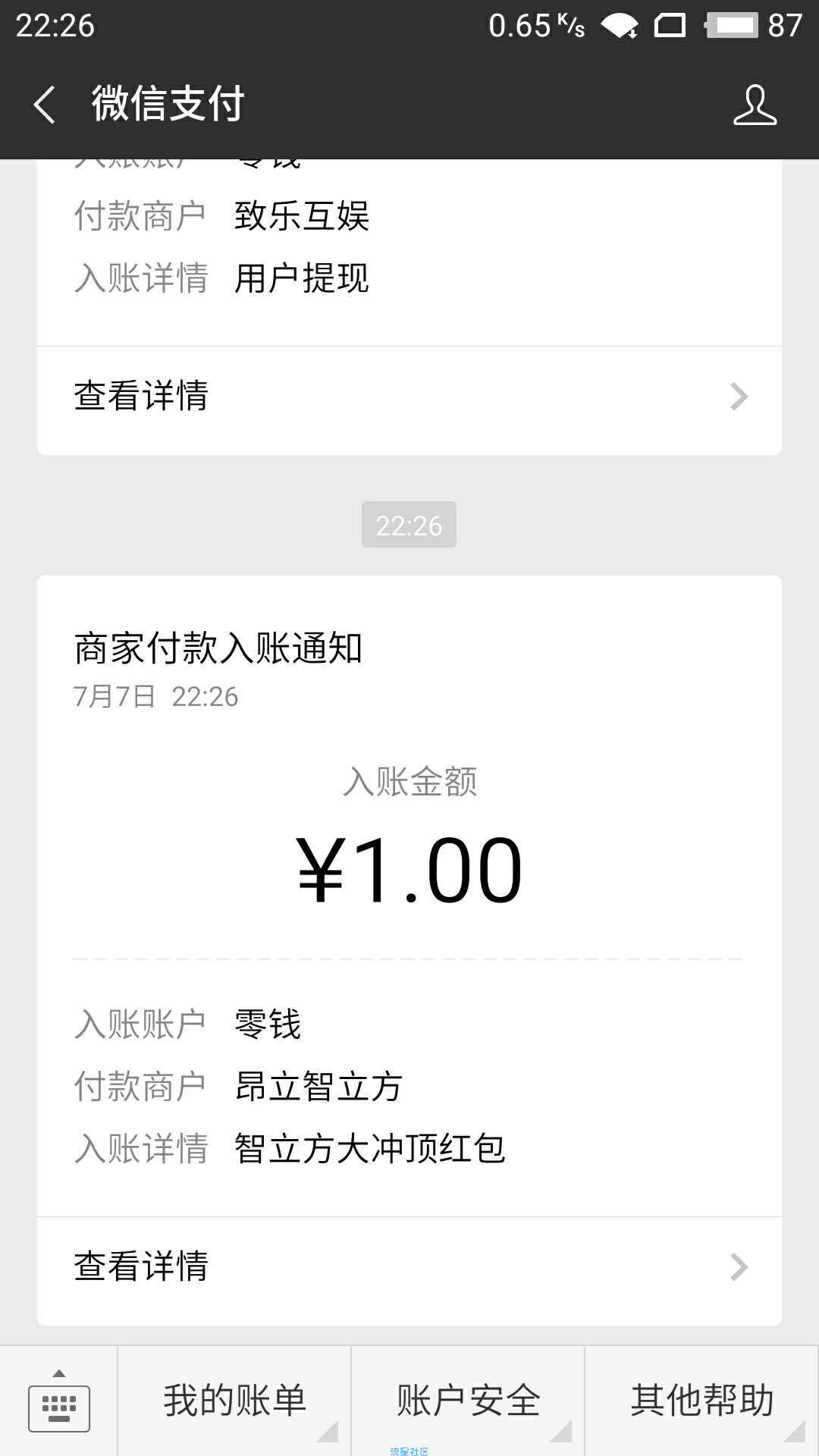This screenshot has height=1456, width=819.
Task: Open the profile icon in header
Action: [x=755, y=105]
